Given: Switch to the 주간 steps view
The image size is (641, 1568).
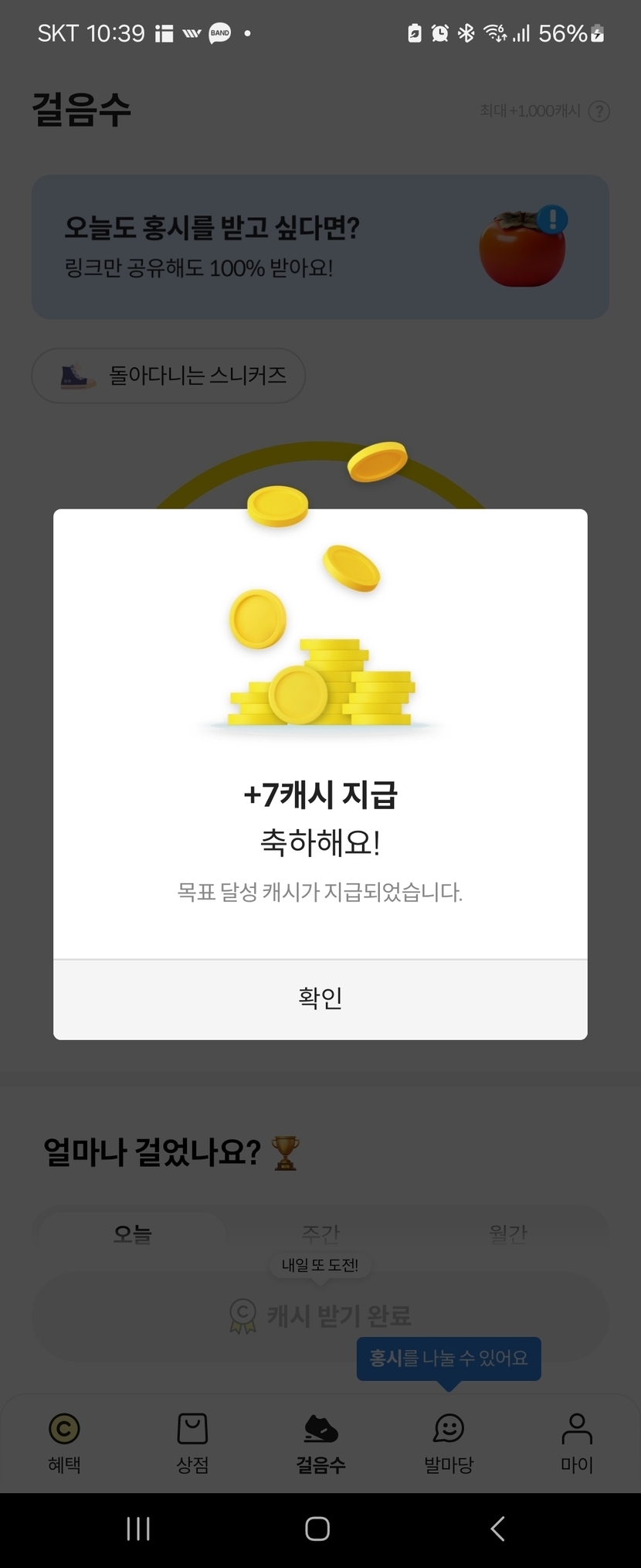Looking at the screenshot, I should [x=320, y=1233].
